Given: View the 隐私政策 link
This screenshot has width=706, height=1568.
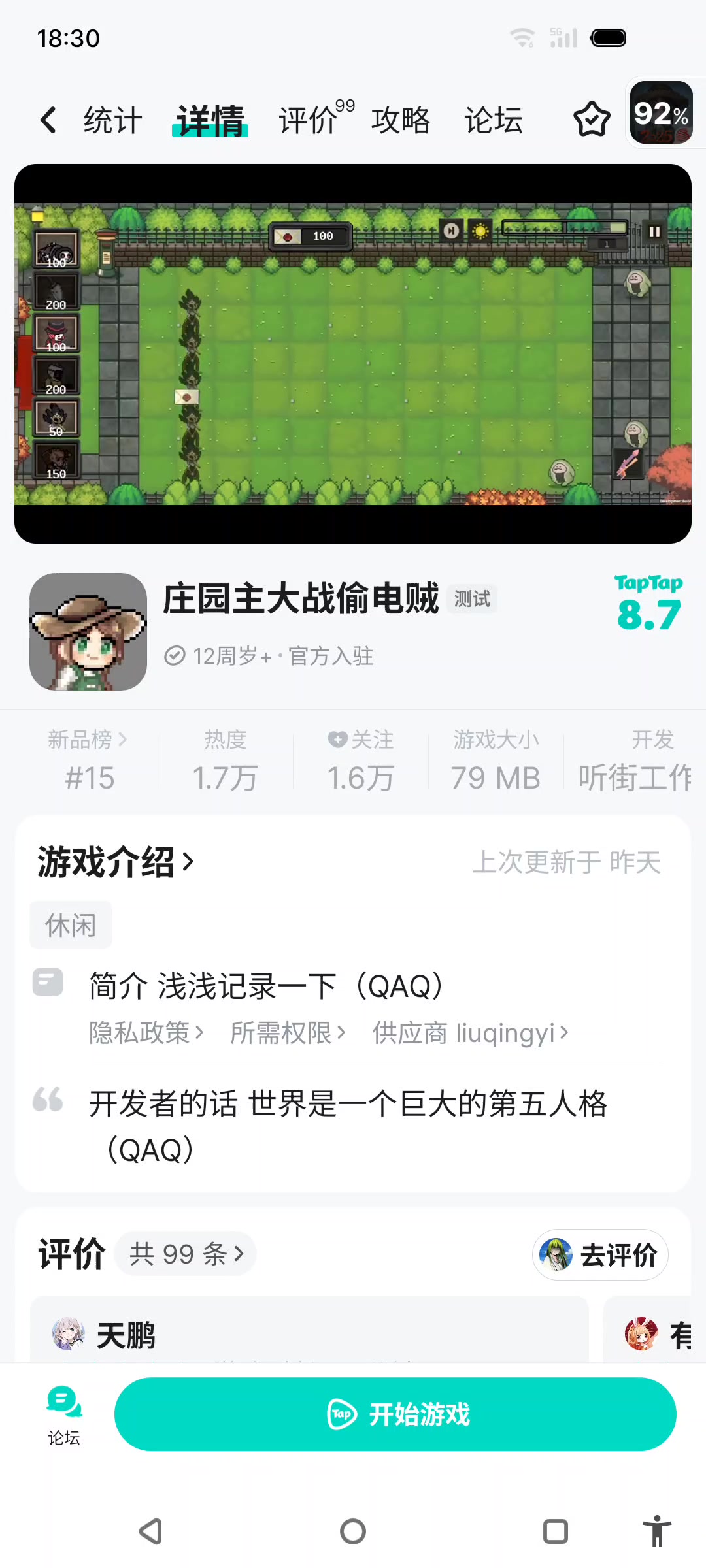Looking at the screenshot, I should (146, 1033).
